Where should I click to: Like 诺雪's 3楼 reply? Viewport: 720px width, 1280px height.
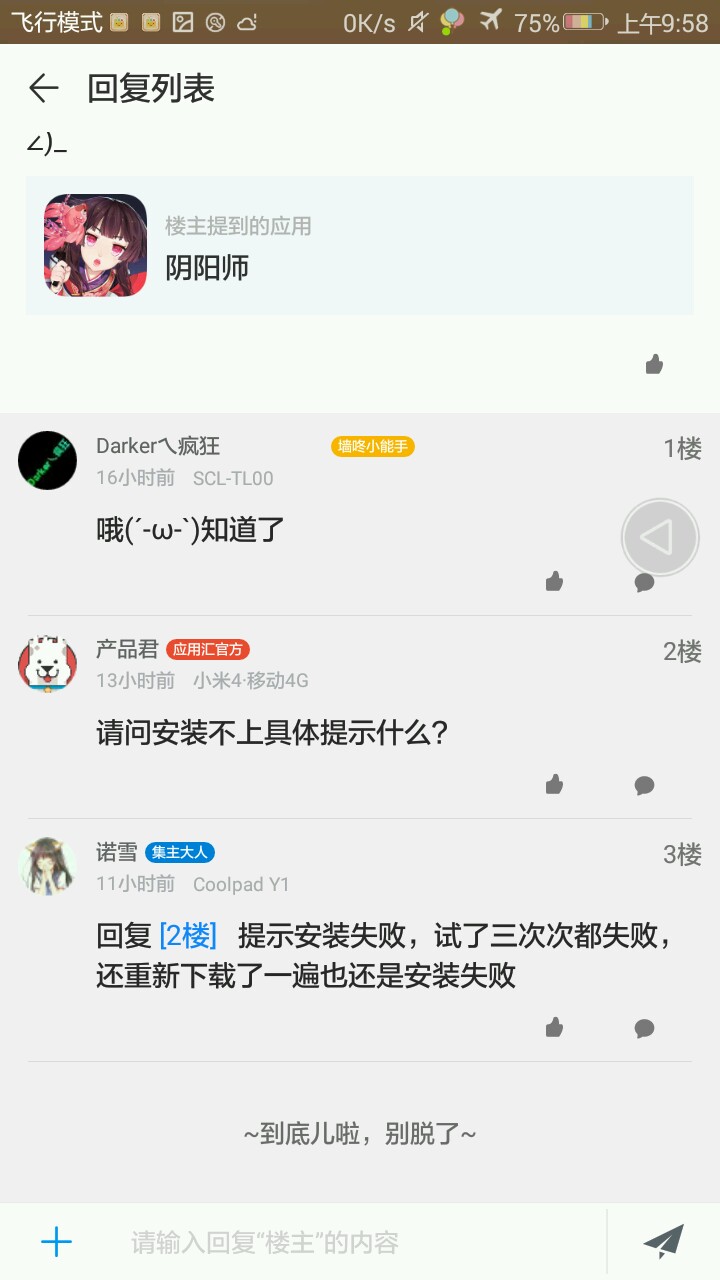[x=554, y=1028]
